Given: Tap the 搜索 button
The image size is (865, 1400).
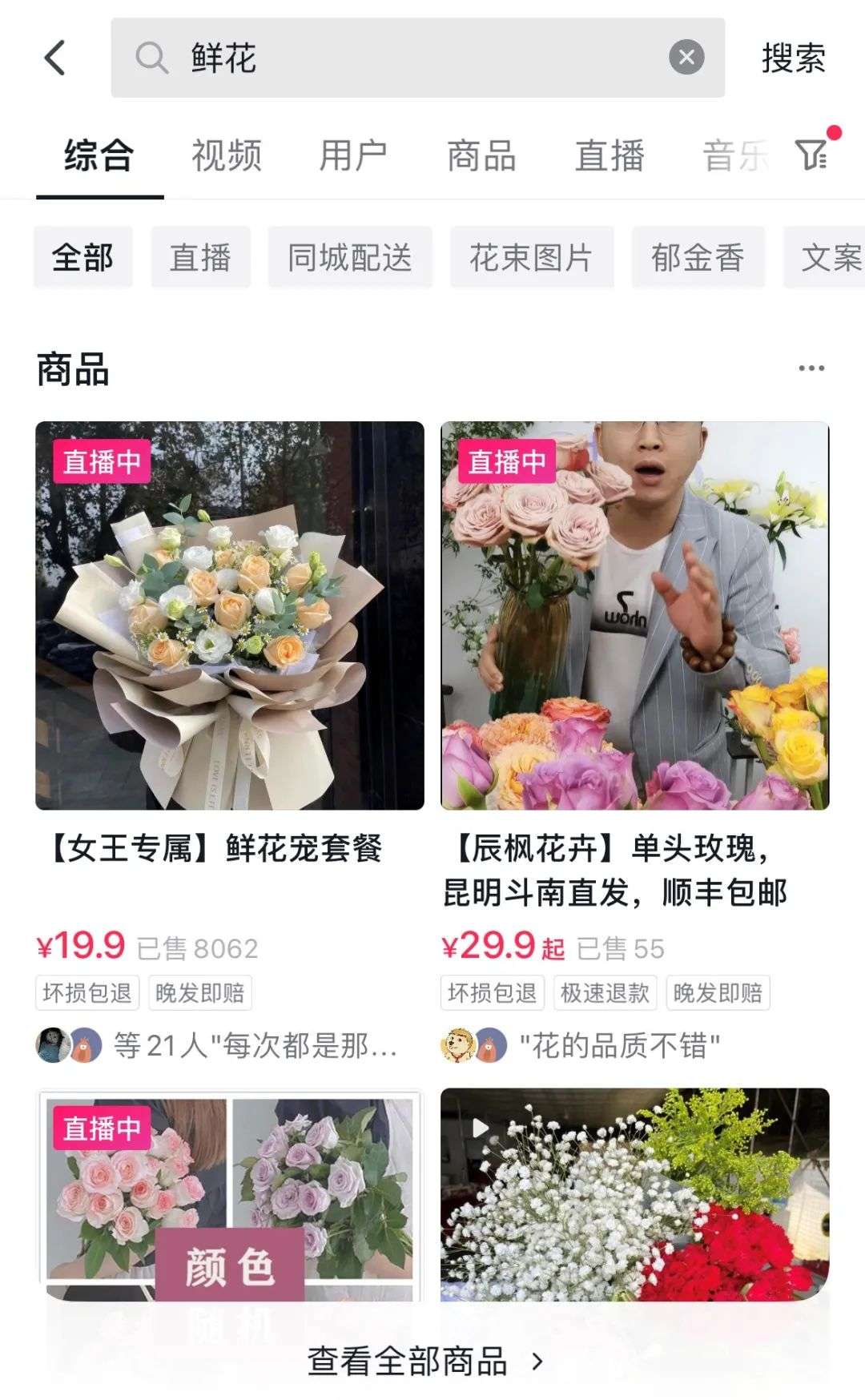Looking at the screenshot, I should coord(793,58).
